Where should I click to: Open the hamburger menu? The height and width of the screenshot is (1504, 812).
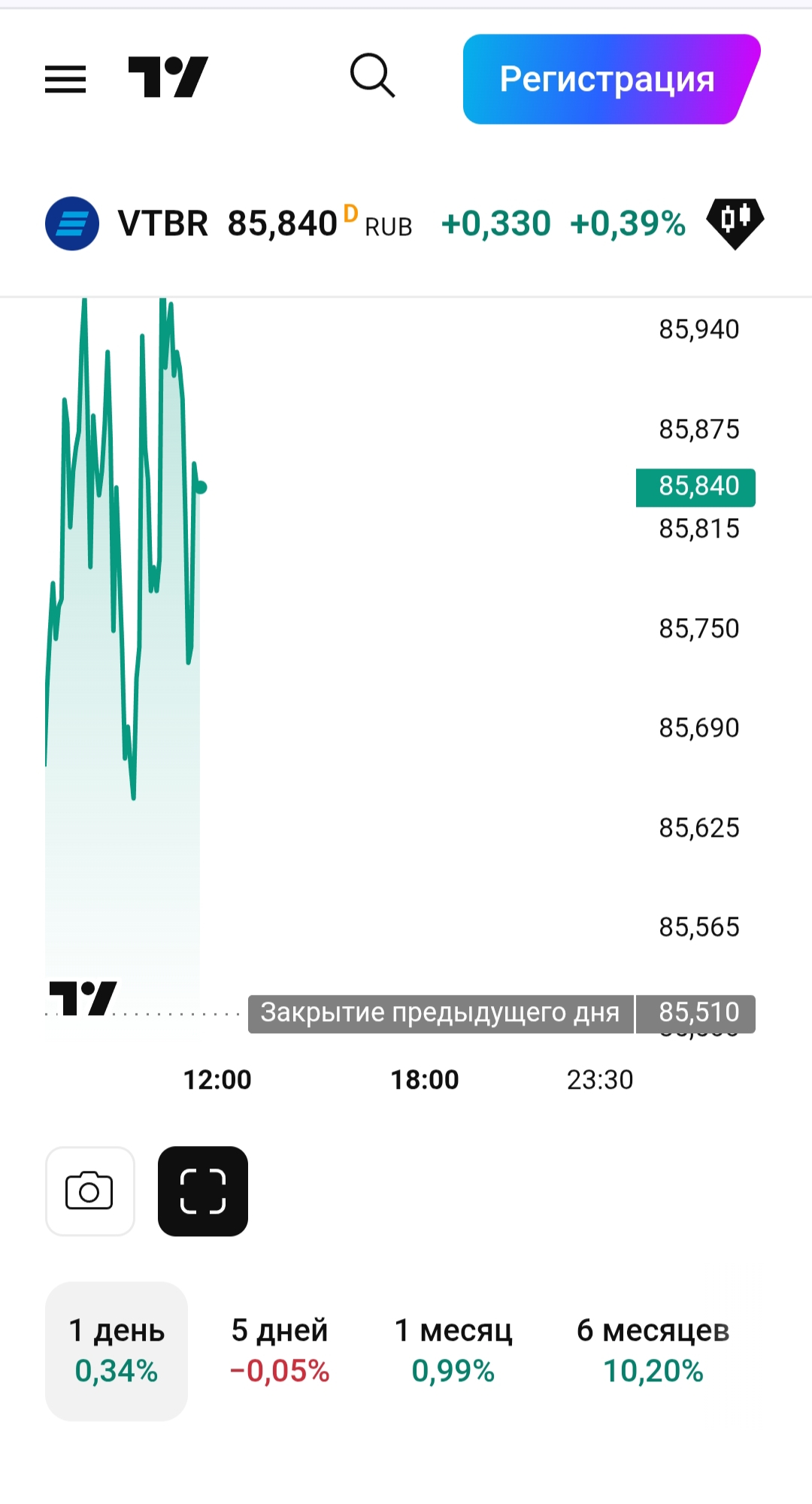(65, 79)
